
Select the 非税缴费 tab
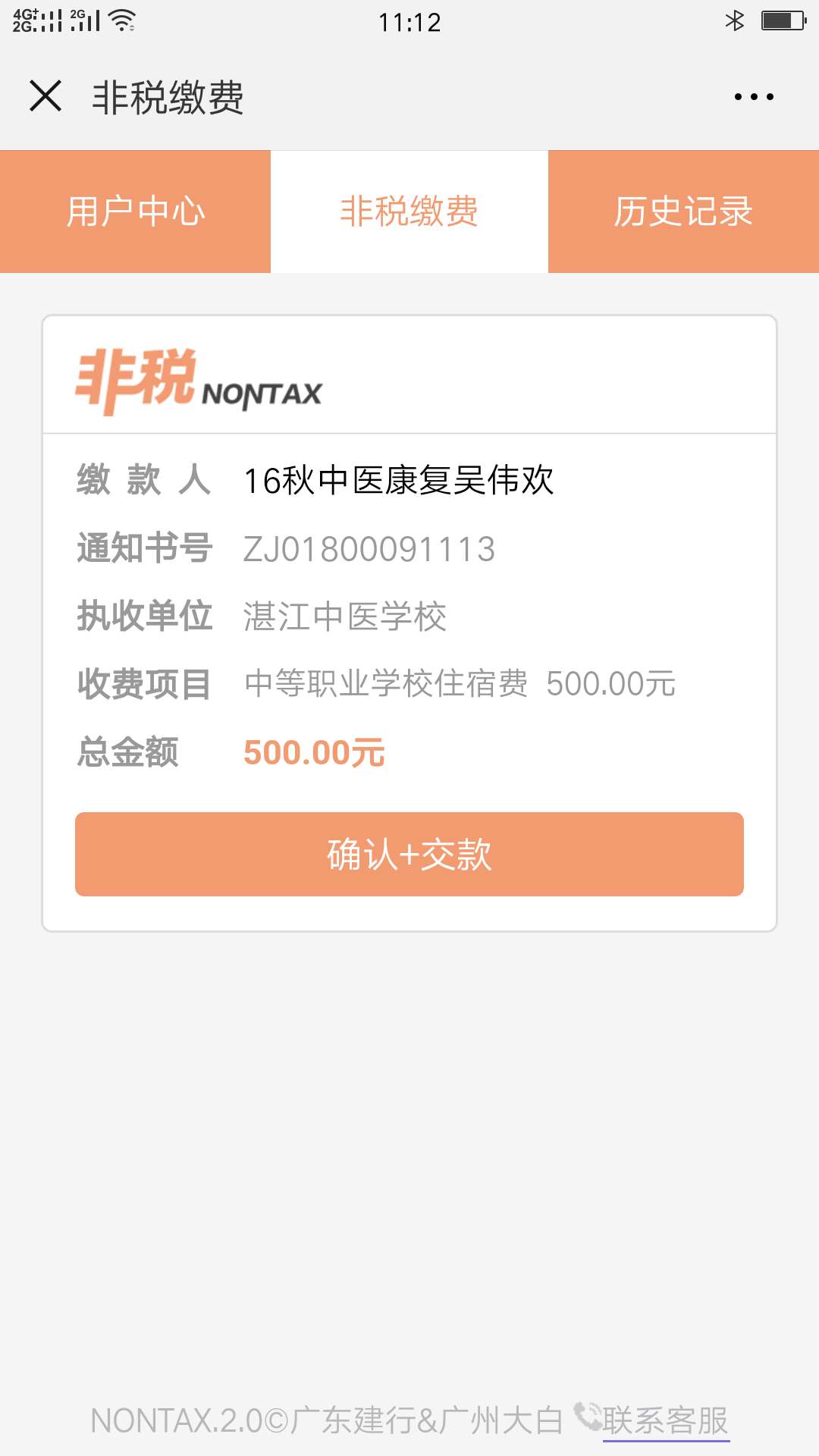pyautogui.click(x=409, y=212)
